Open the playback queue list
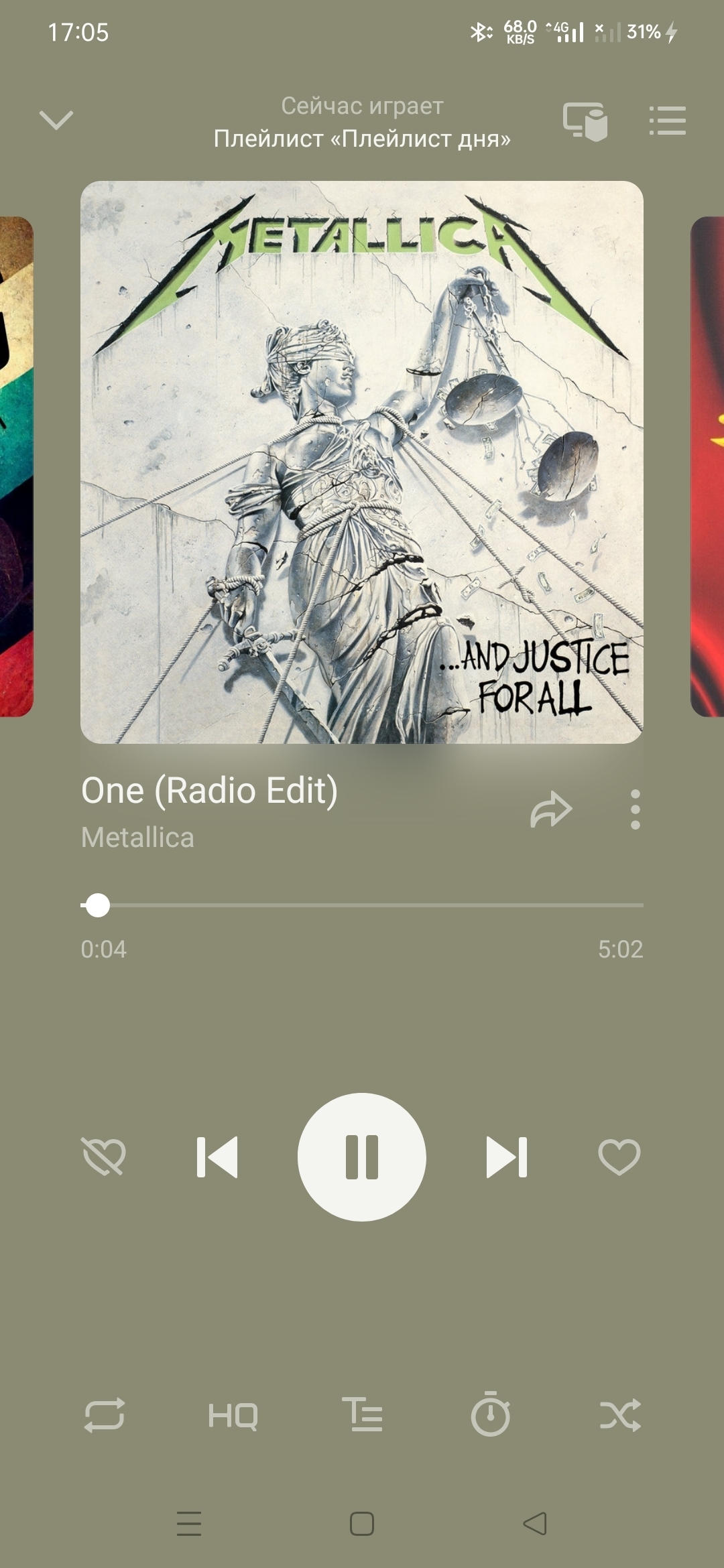 click(x=667, y=121)
